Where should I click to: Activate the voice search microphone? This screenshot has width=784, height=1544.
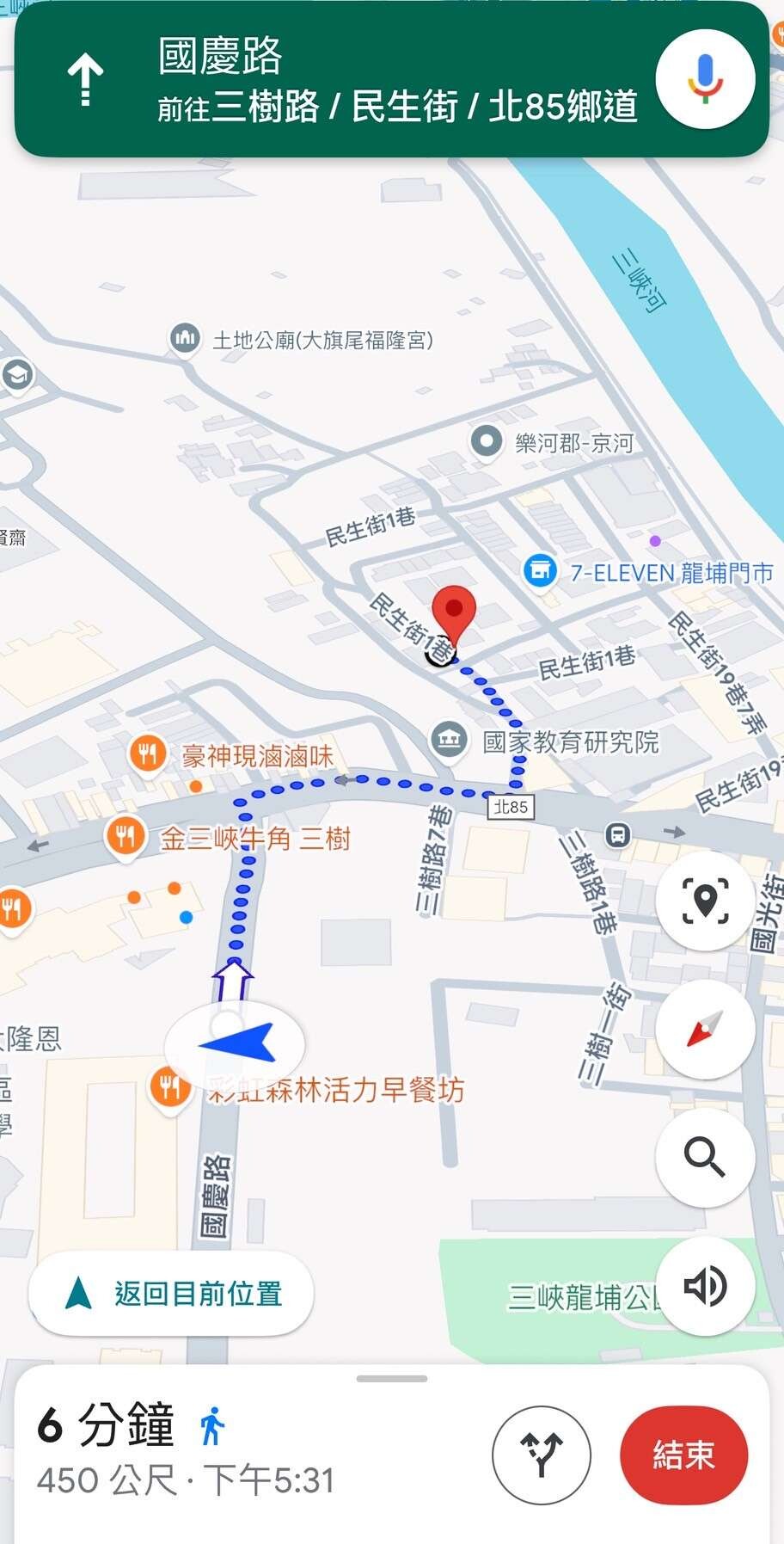click(x=705, y=79)
